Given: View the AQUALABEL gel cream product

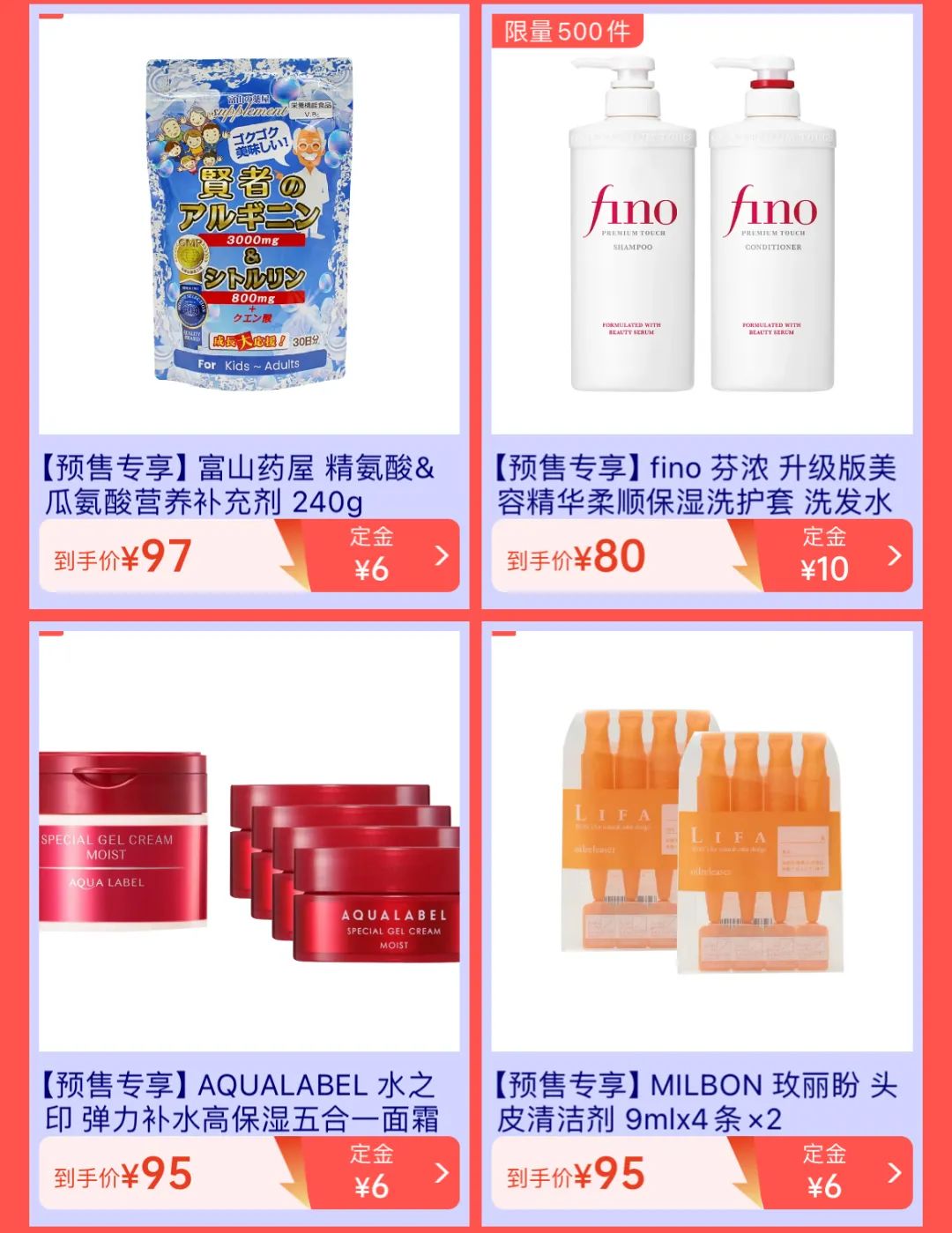Looking at the screenshot, I should (249, 842).
